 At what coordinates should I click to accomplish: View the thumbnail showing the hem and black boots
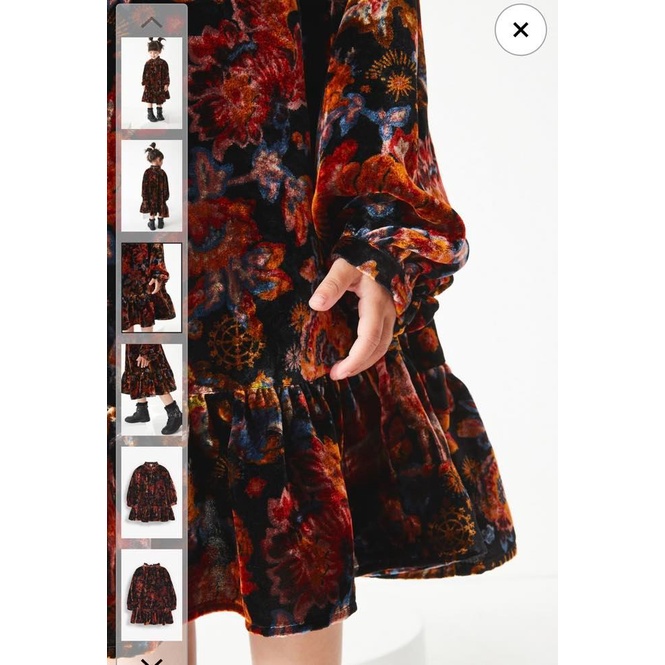(152, 389)
